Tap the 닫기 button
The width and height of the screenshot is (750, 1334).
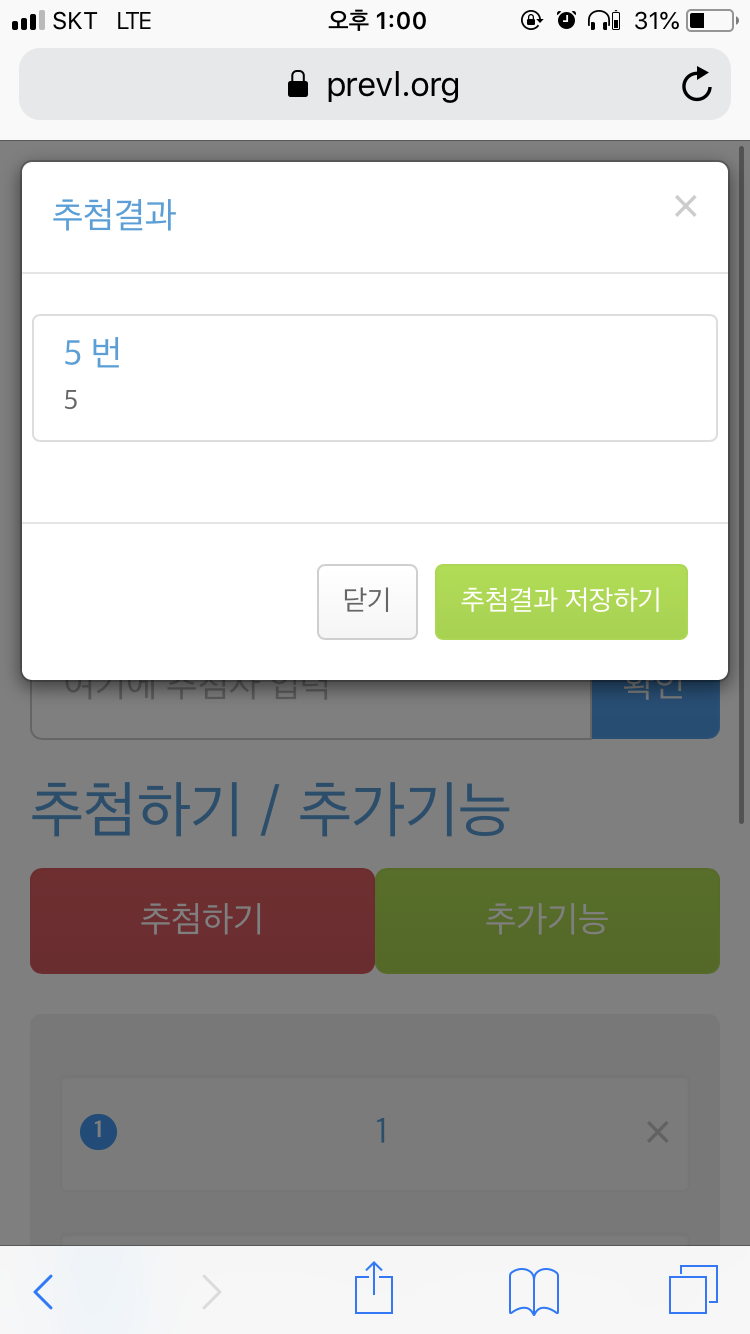[367, 601]
